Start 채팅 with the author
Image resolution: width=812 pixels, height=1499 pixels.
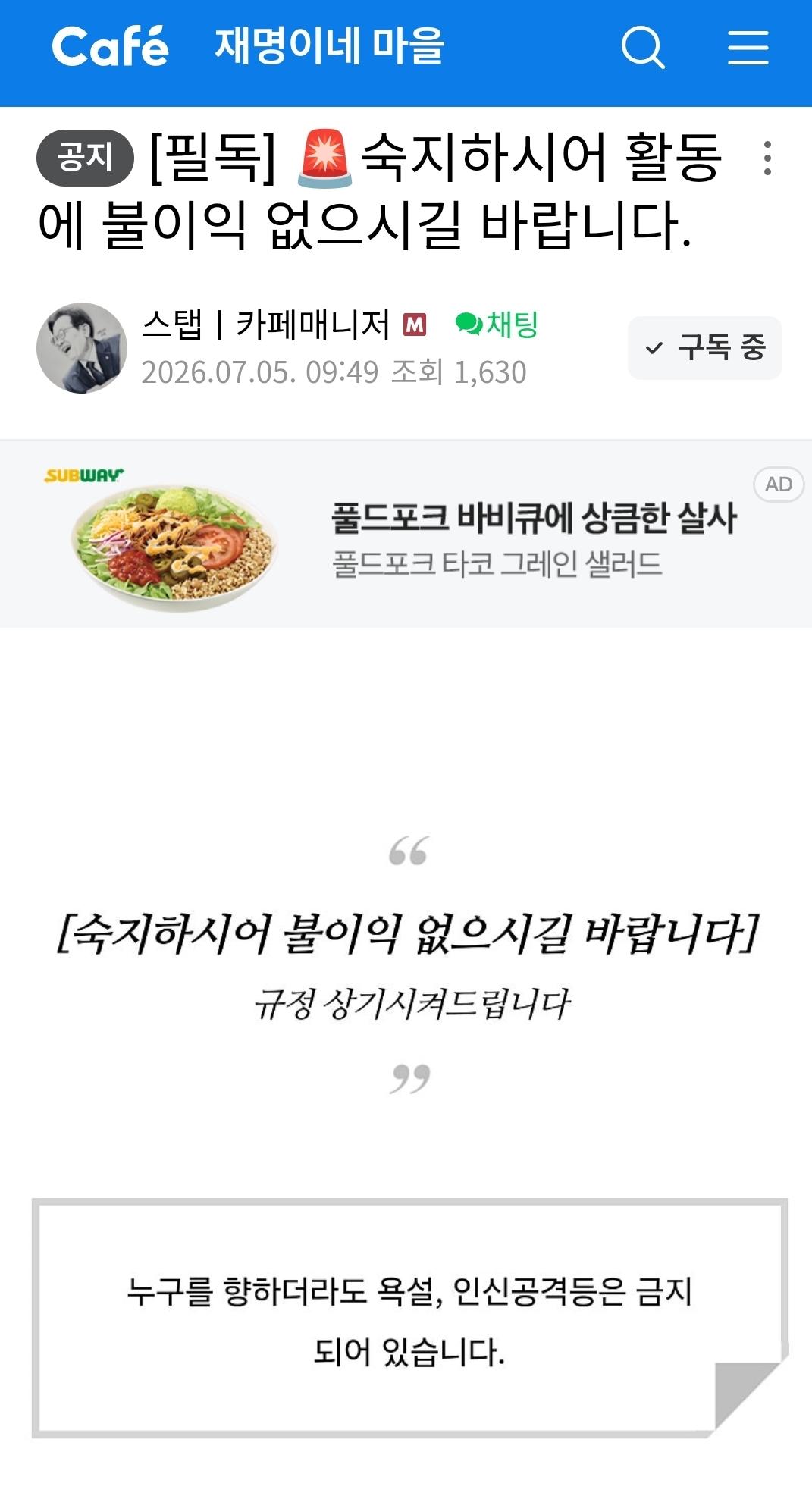click(x=497, y=325)
